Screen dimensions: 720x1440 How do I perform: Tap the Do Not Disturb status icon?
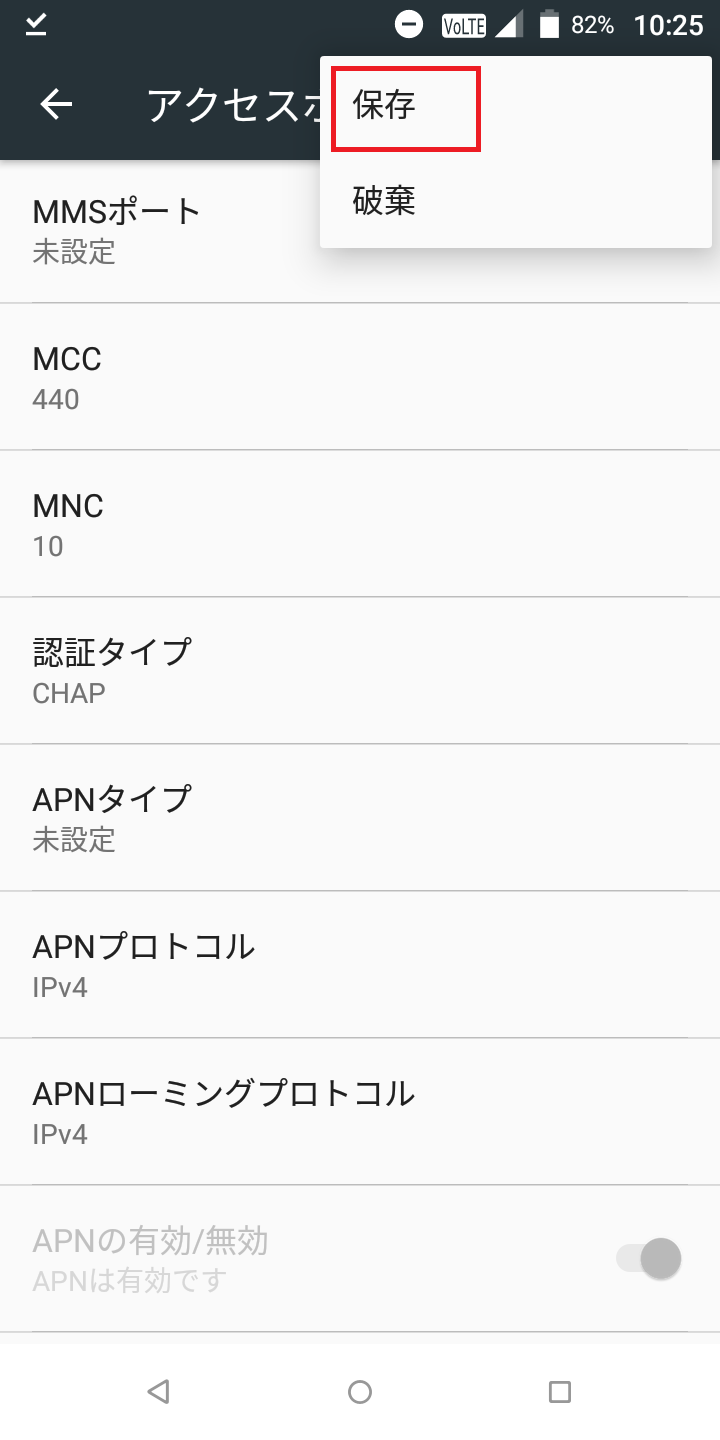coord(410,23)
